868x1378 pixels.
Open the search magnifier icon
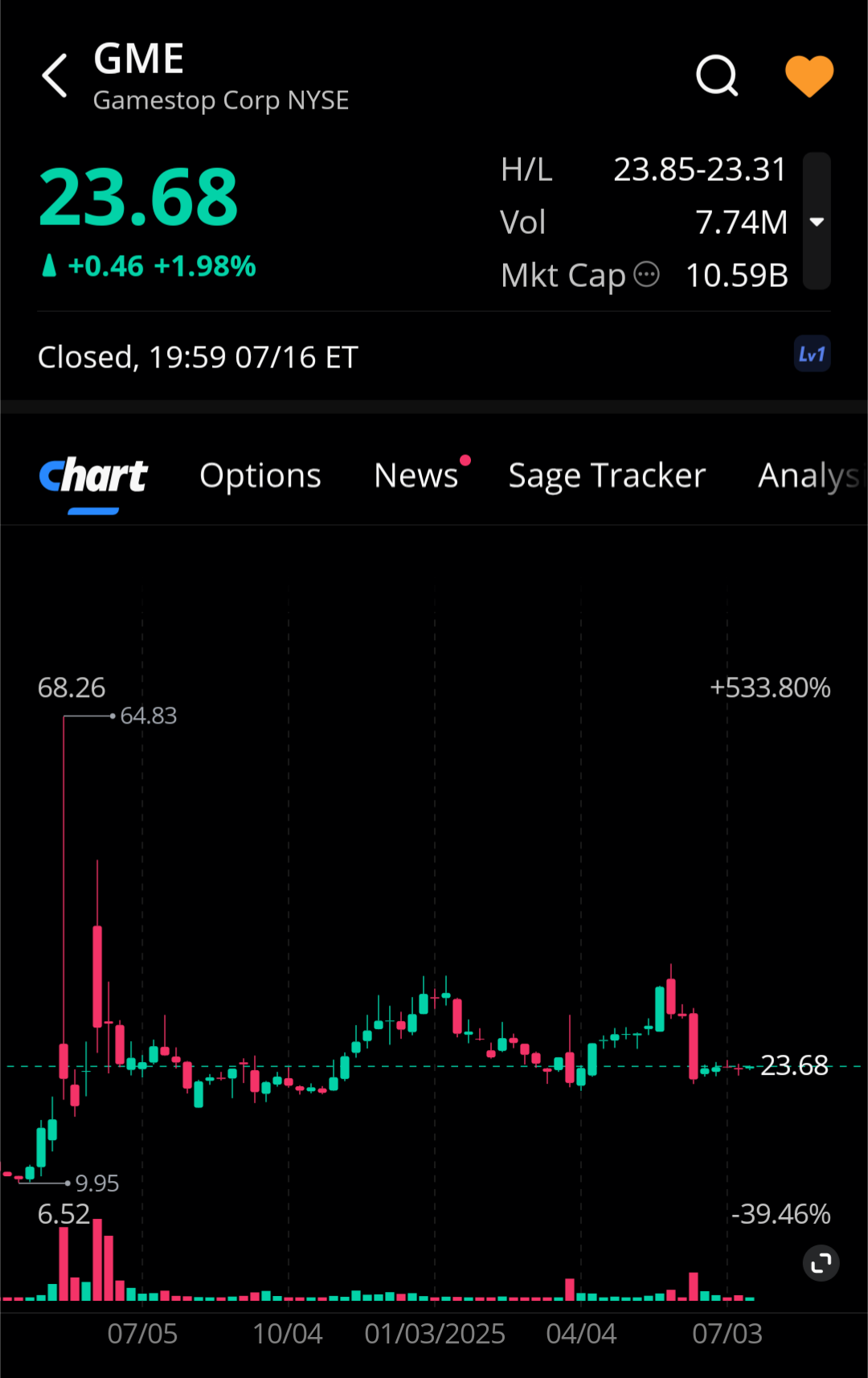[716, 76]
